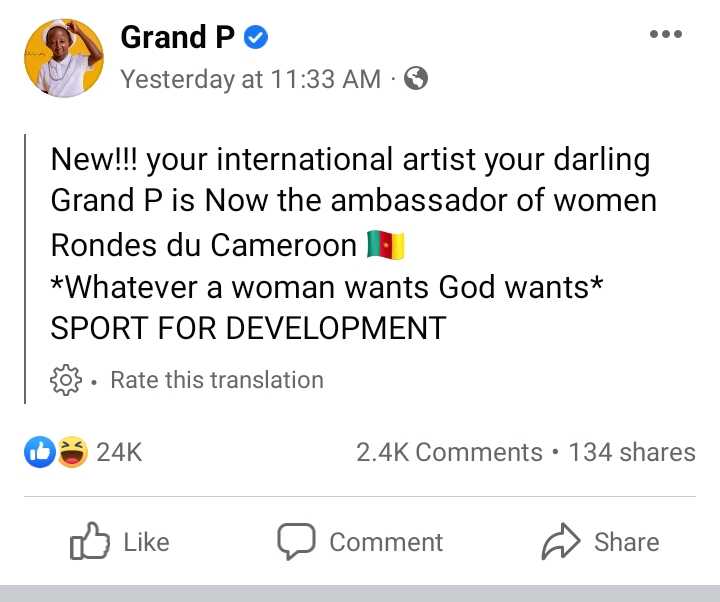Open translation settings gear
This screenshot has width=720, height=602.
(65, 380)
